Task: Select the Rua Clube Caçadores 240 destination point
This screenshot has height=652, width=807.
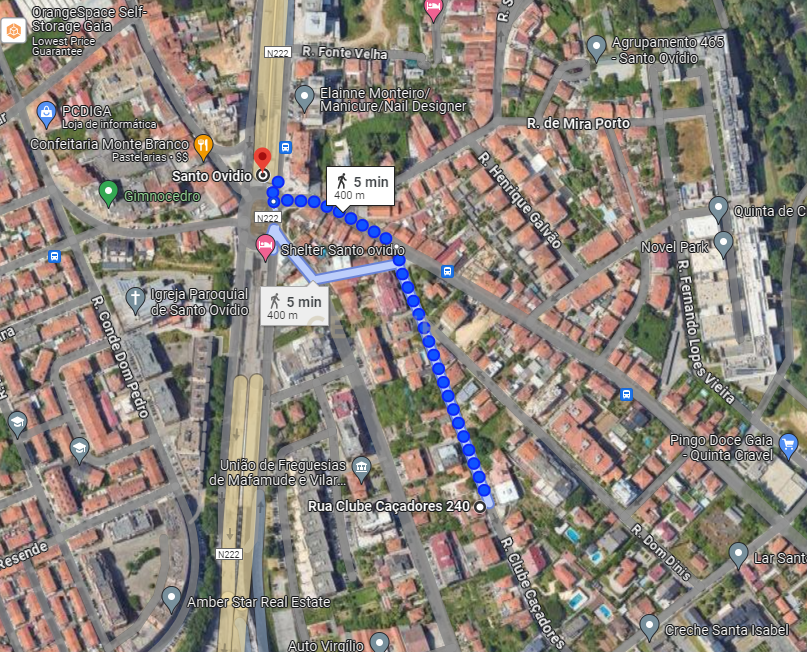Action: coord(480,507)
